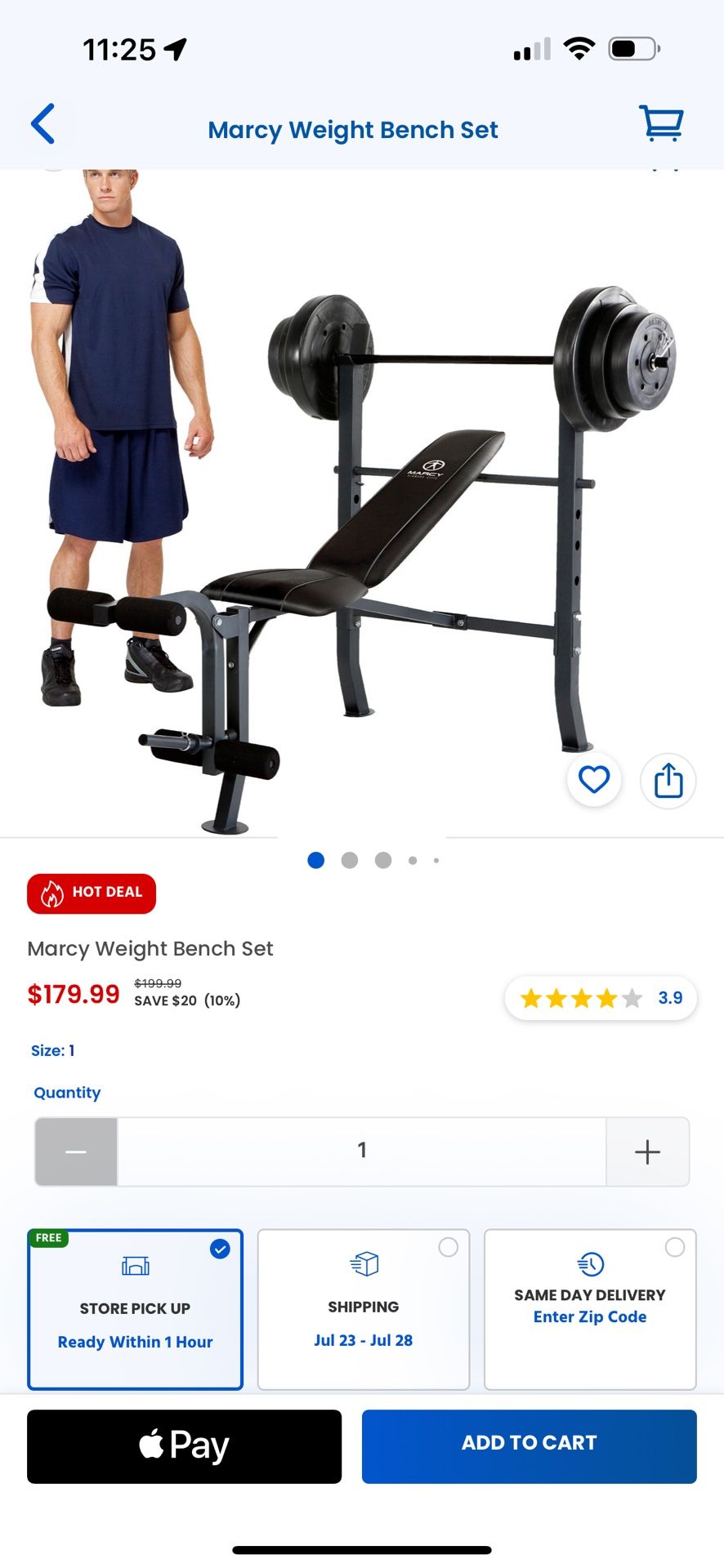Share this product
The image size is (724, 1568).
(668, 780)
